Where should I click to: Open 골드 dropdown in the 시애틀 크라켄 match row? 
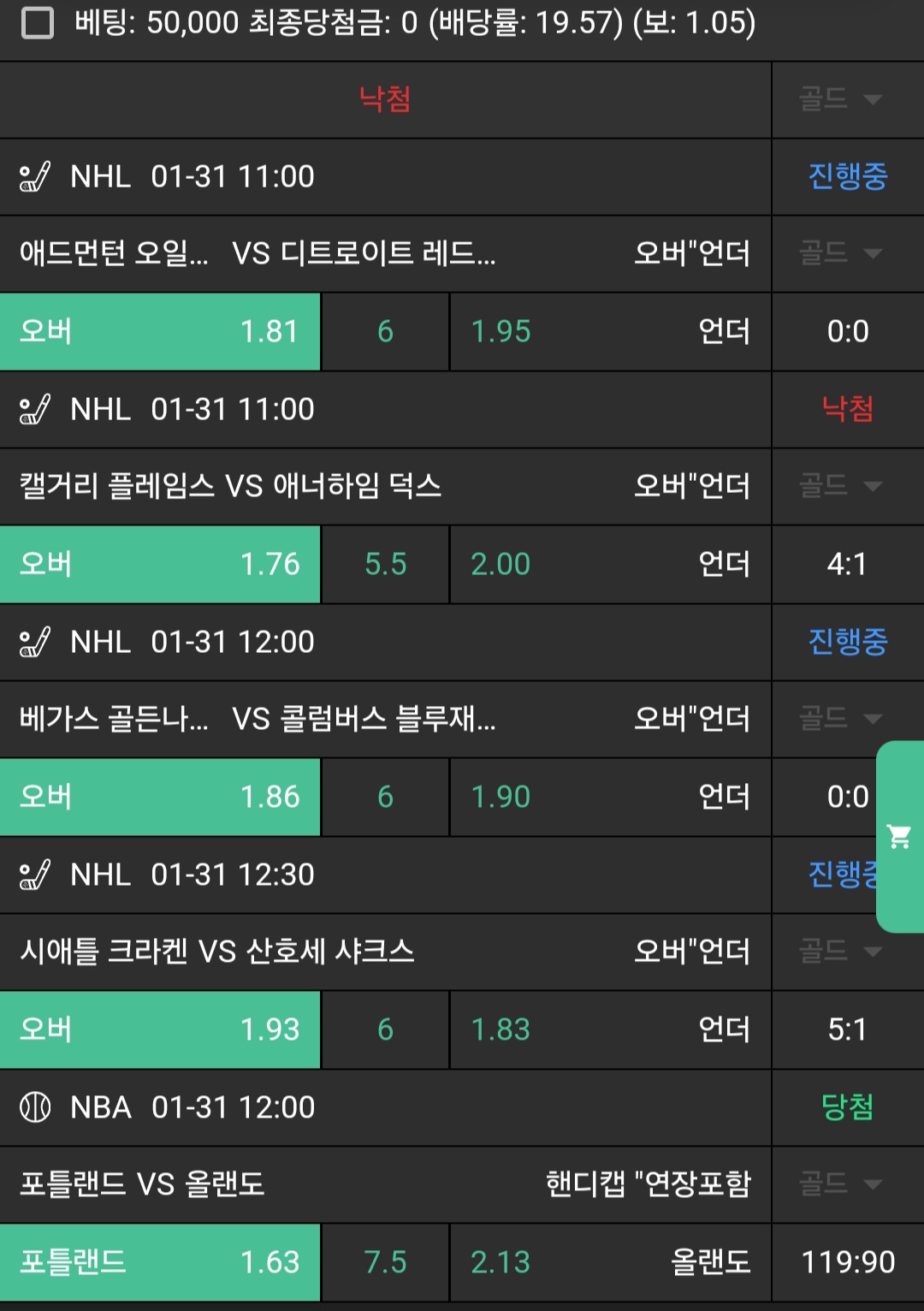point(840,952)
